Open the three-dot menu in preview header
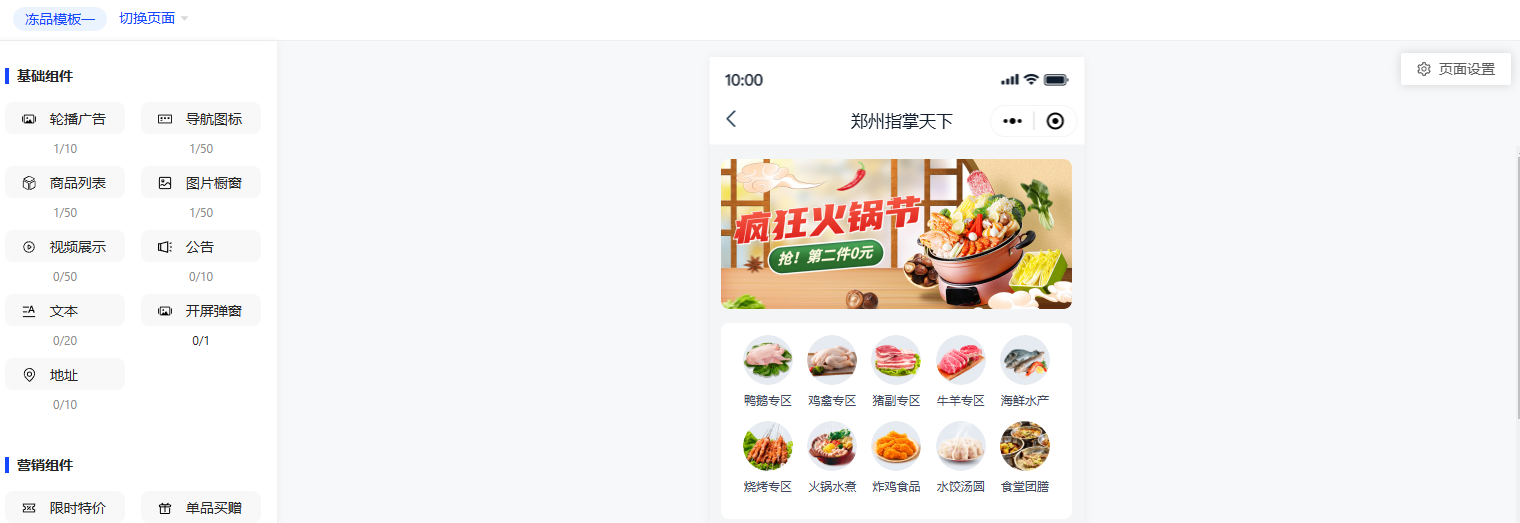The height and width of the screenshot is (523, 1520). pyautogui.click(x=1012, y=121)
